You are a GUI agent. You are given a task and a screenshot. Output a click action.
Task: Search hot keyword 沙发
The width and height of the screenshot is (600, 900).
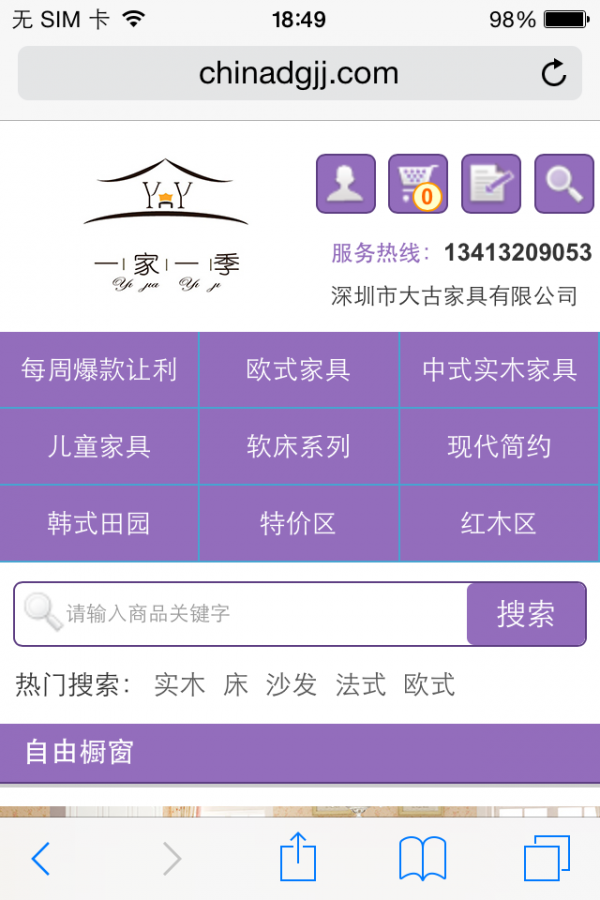tap(291, 684)
